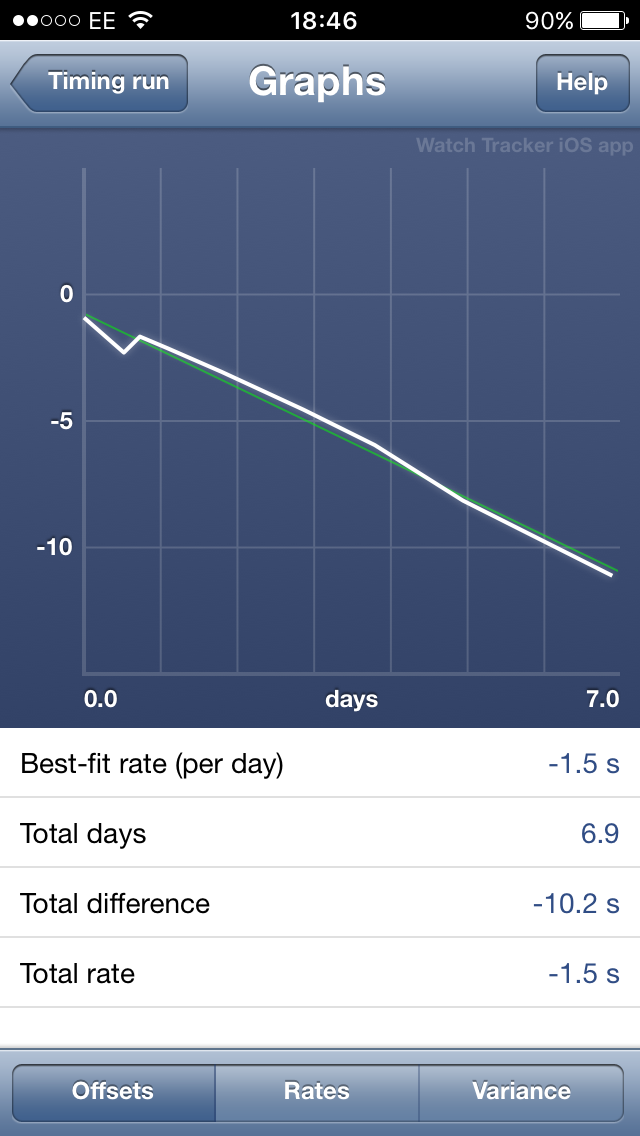This screenshot has width=640, height=1136.
Task: Go back to Timing run
Action: pos(100,83)
